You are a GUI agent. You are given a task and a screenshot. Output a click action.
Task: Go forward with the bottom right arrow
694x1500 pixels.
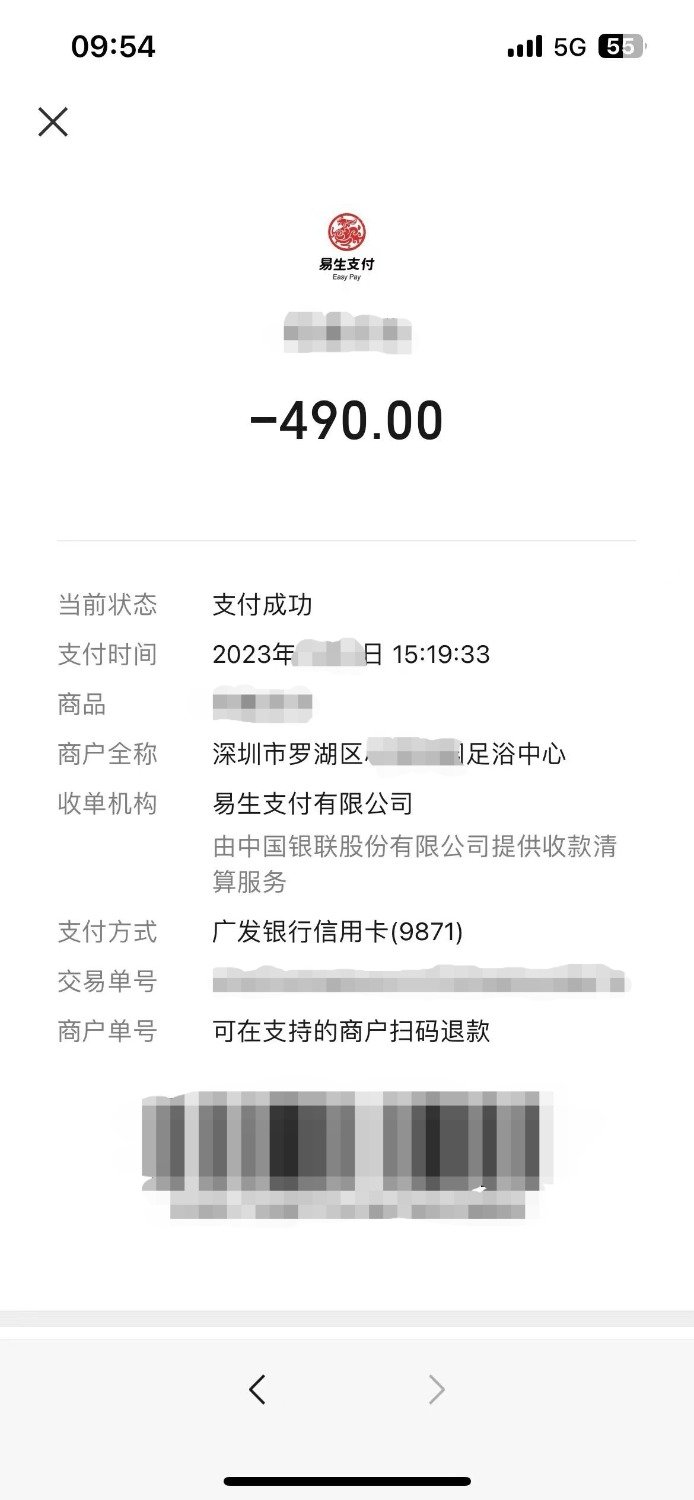pos(436,1389)
